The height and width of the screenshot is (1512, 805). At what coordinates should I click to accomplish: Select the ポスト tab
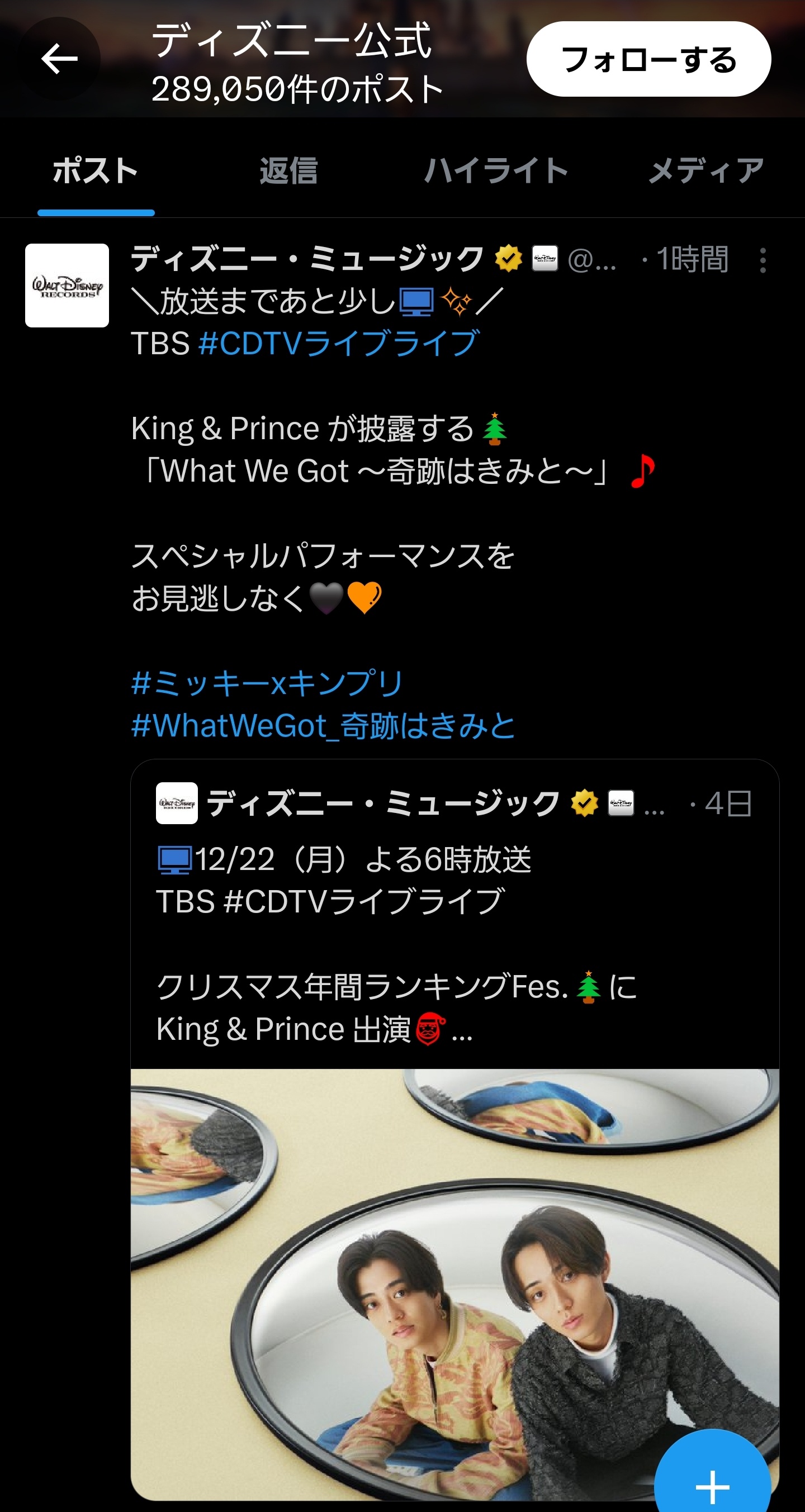coord(96,172)
